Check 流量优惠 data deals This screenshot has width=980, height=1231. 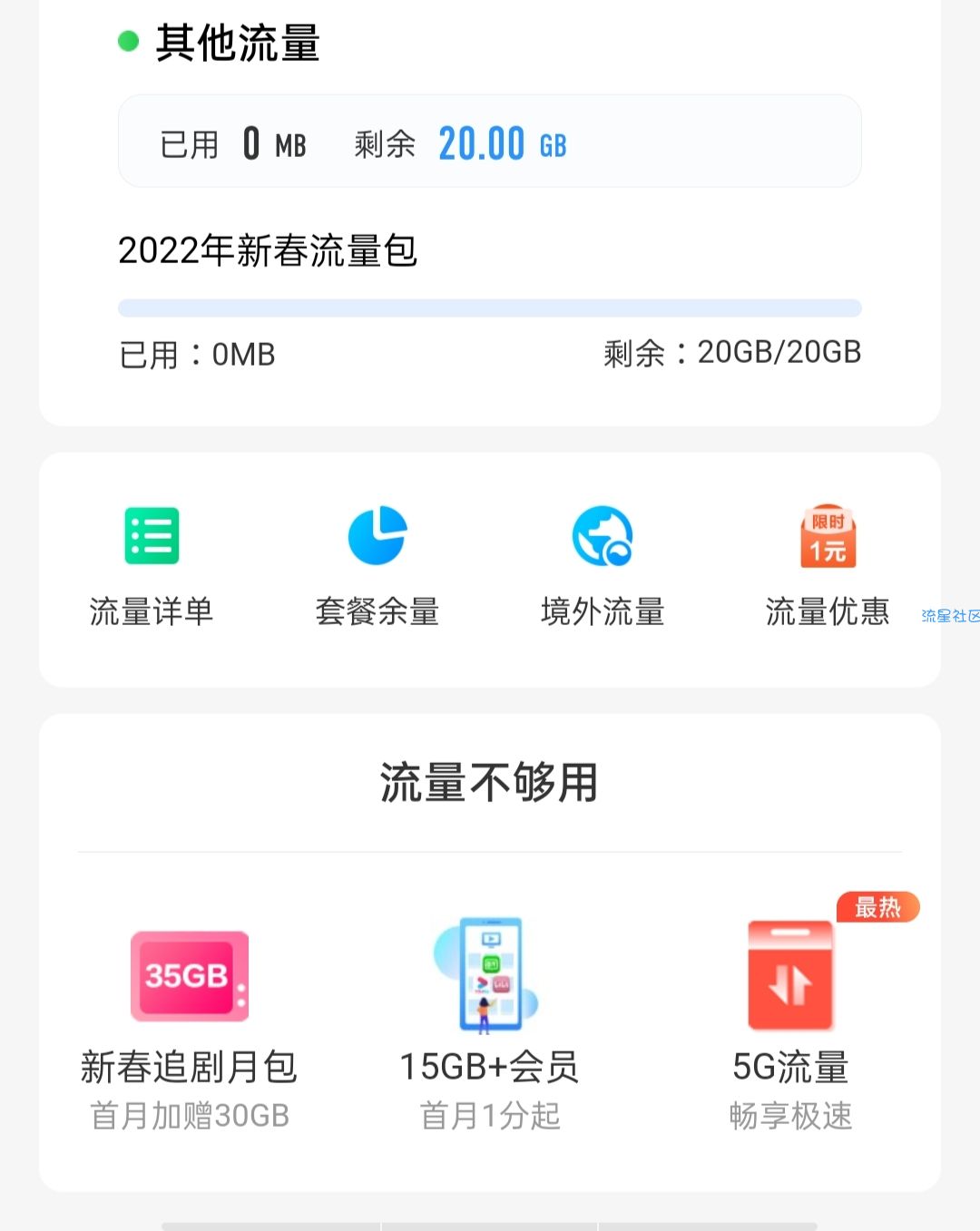(828, 564)
